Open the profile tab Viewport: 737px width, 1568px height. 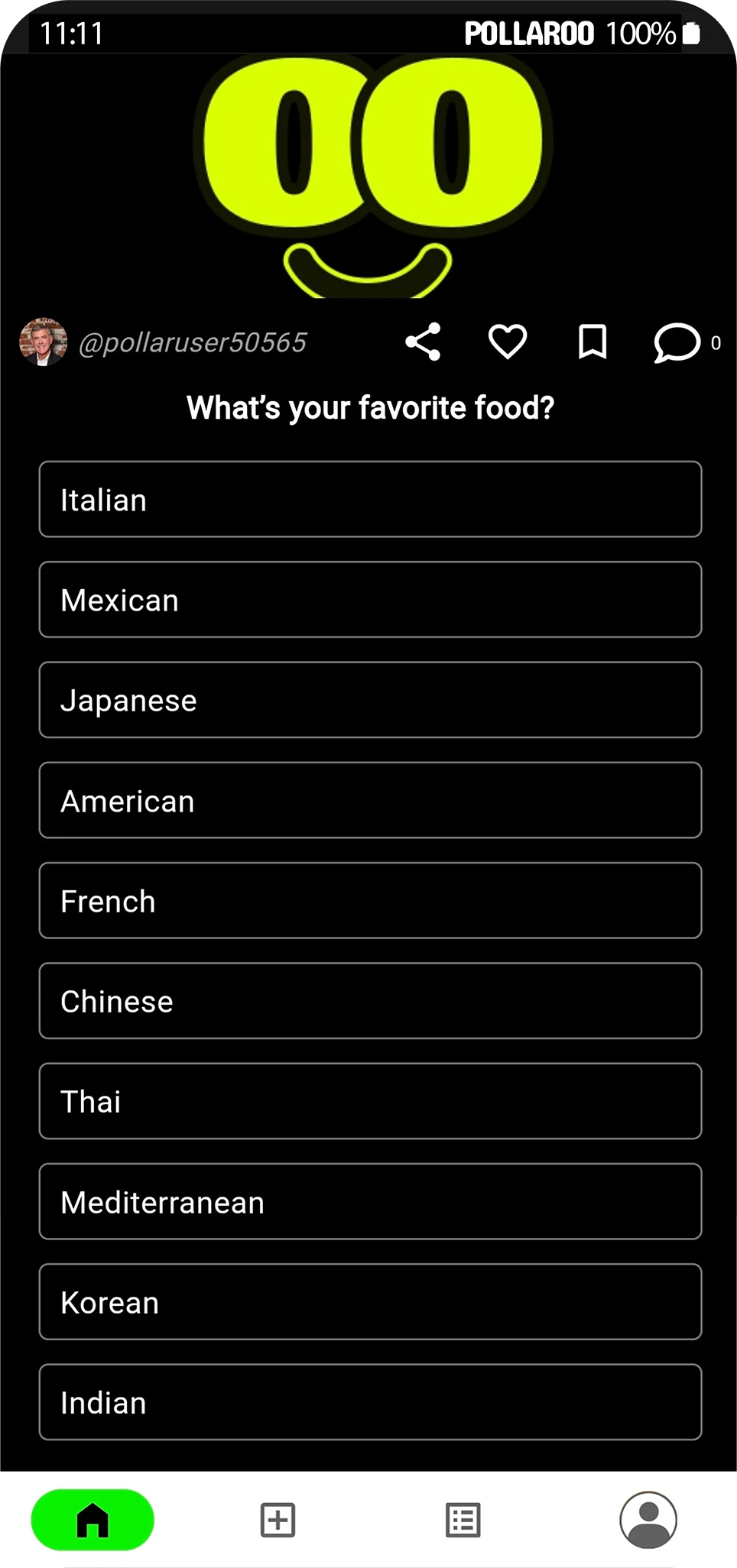point(648,1520)
